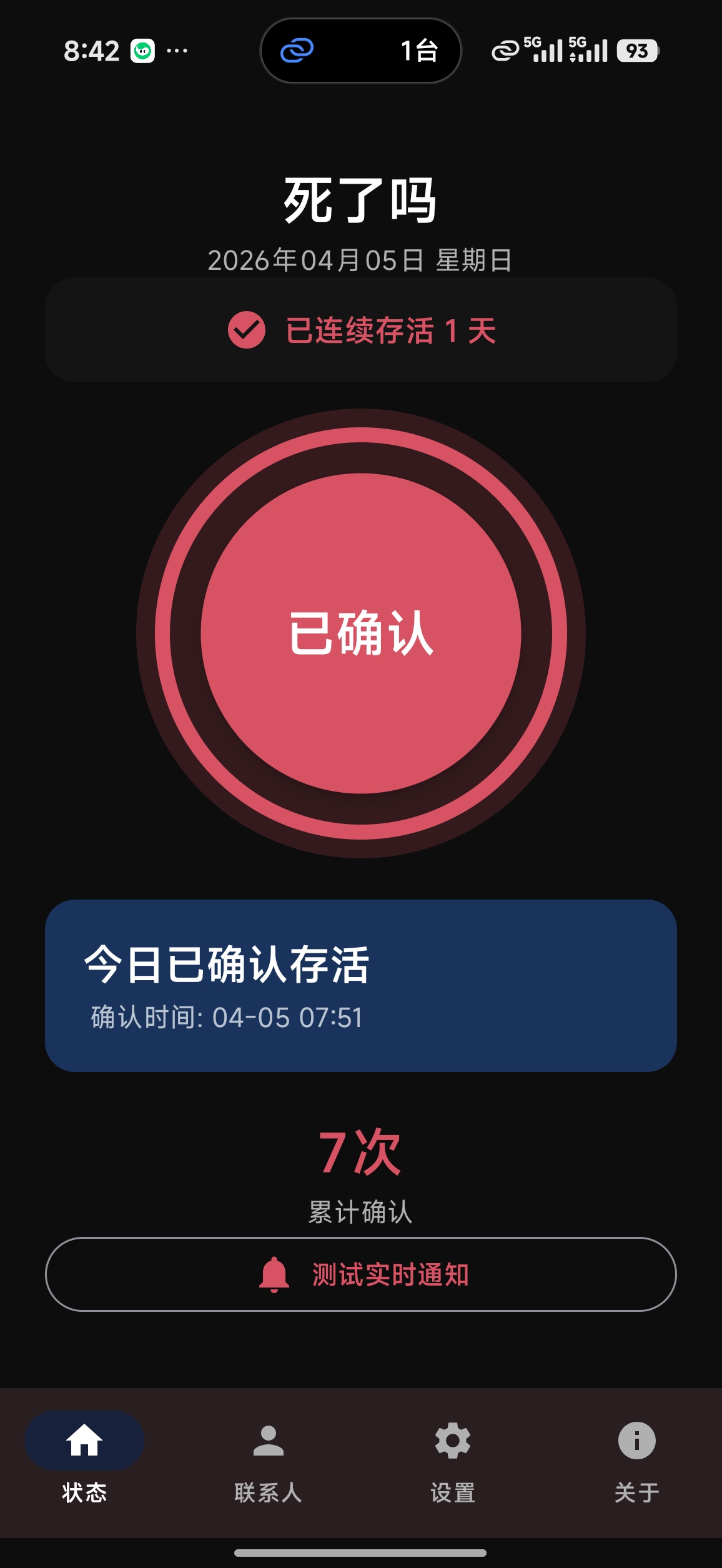722x1568 pixels.
Task: Open the connected device 1台 status pill
Action: 361,51
